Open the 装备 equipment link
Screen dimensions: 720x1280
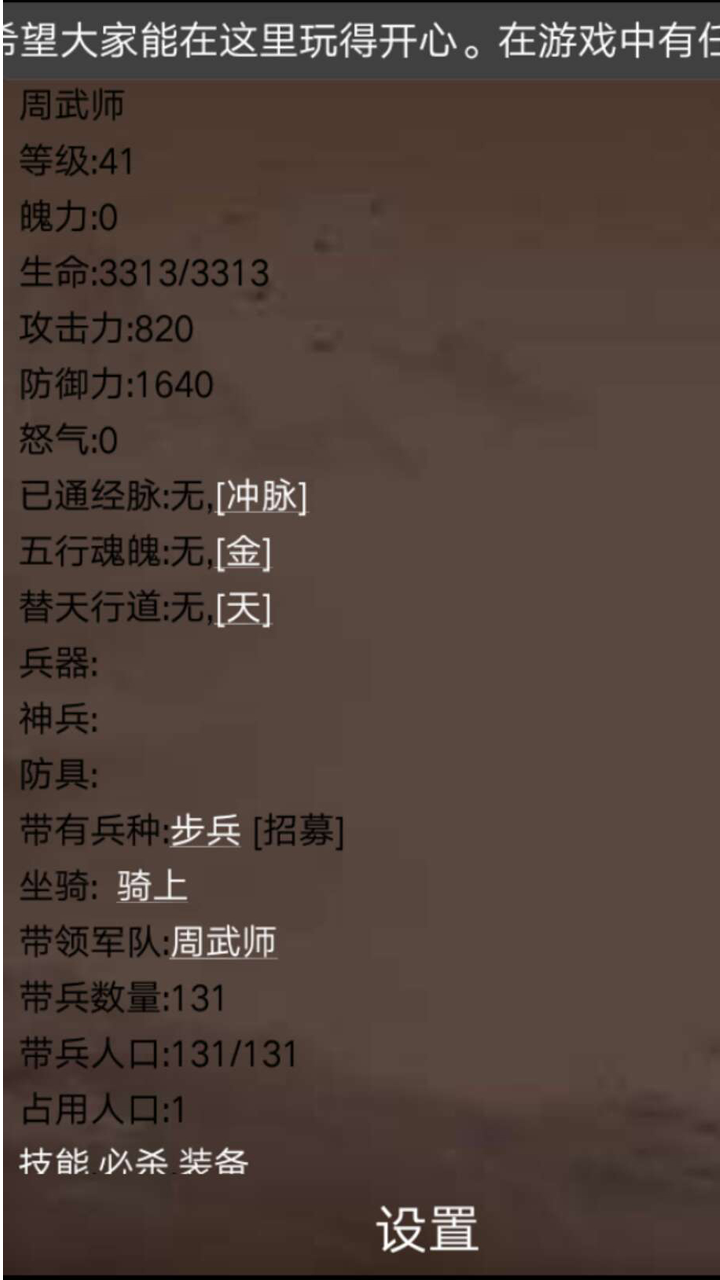point(213,1162)
